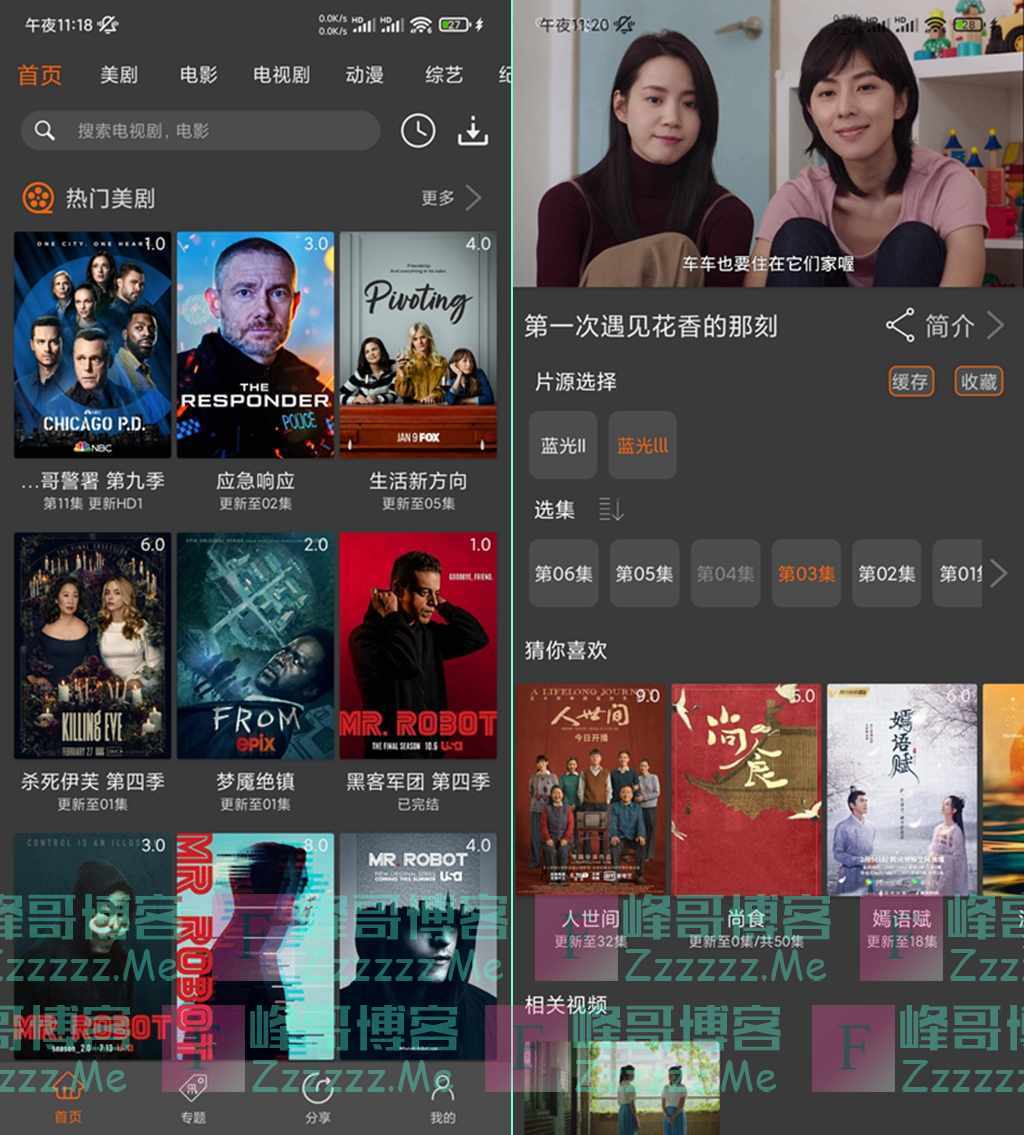Viewport: 1024px width, 1135px height.
Task: Open the 人世间 recommendation card
Action: 591,790
